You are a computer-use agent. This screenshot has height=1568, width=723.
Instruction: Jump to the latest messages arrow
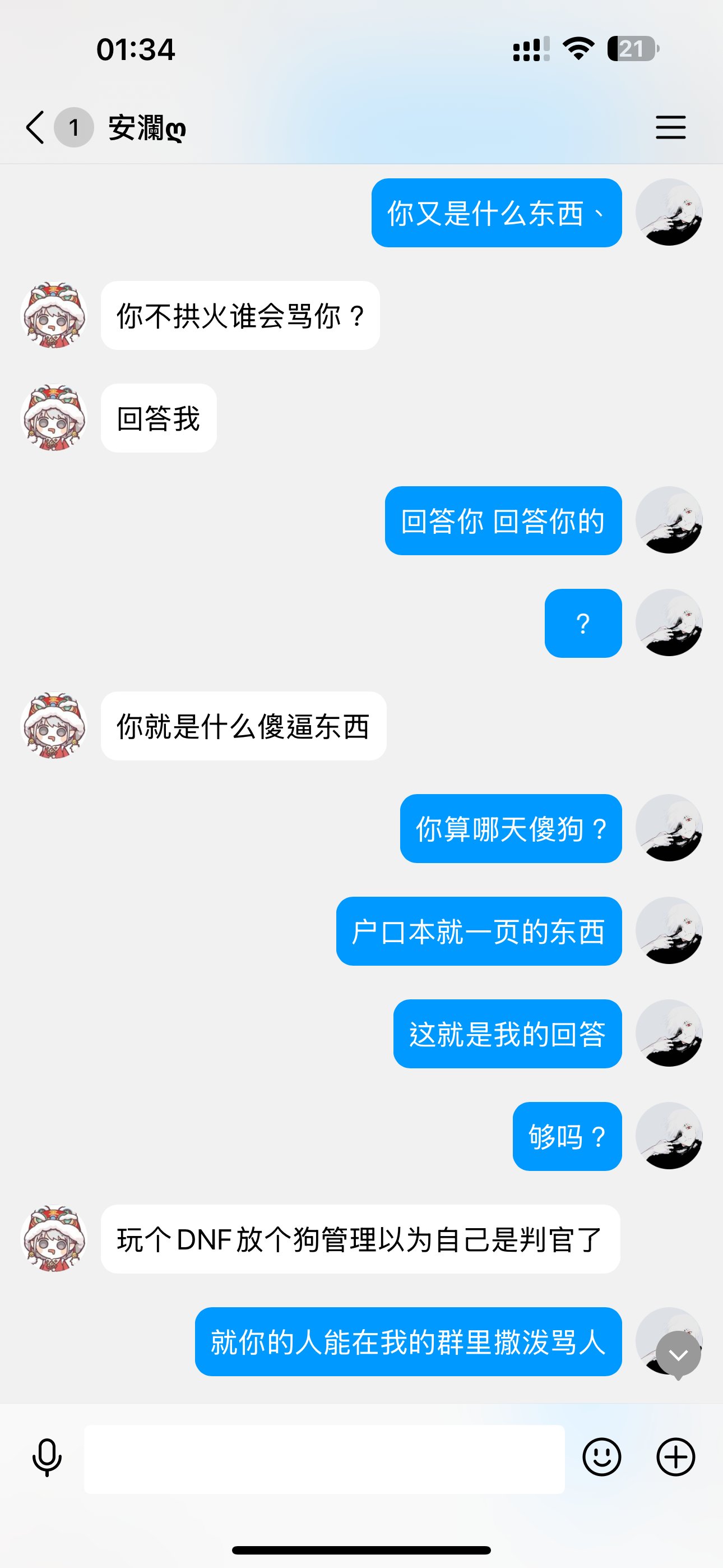(x=678, y=1354)
